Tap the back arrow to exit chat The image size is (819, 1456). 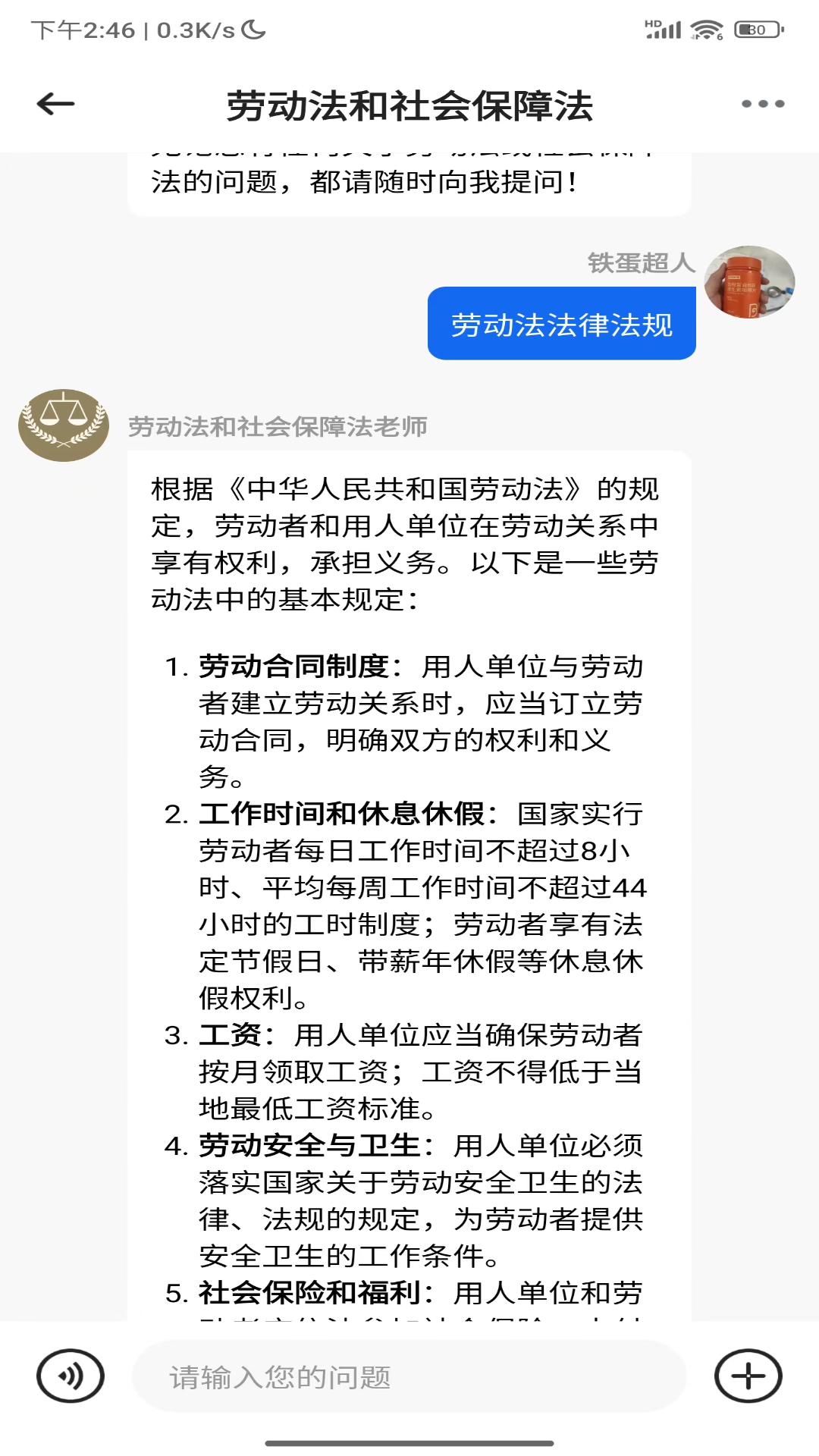pyautogui.click(x=53, y=103)
